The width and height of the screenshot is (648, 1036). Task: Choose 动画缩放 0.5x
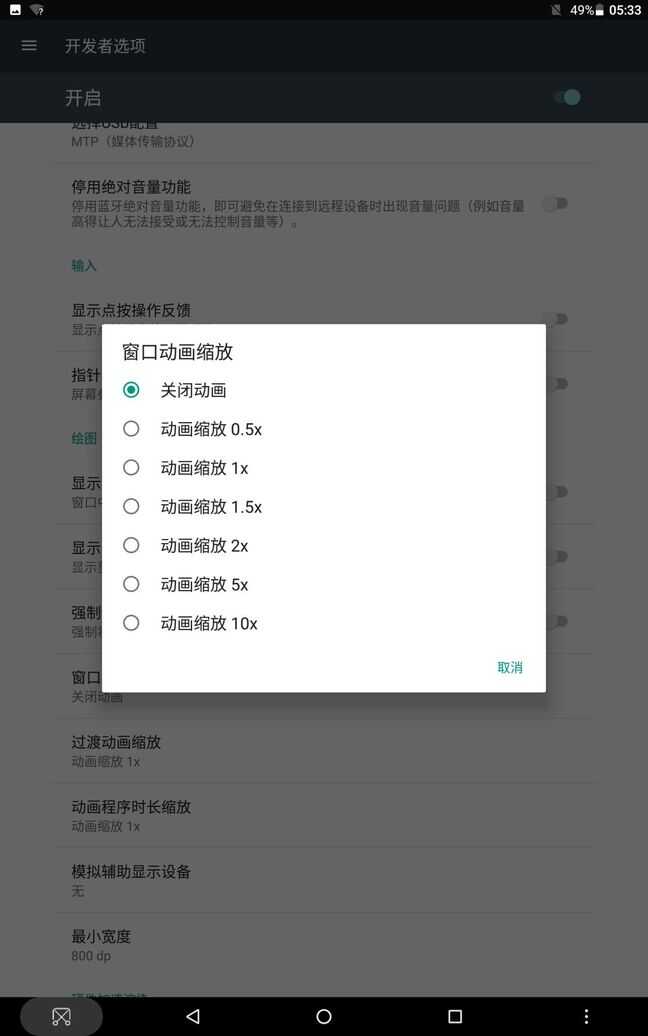coord(210,429)
